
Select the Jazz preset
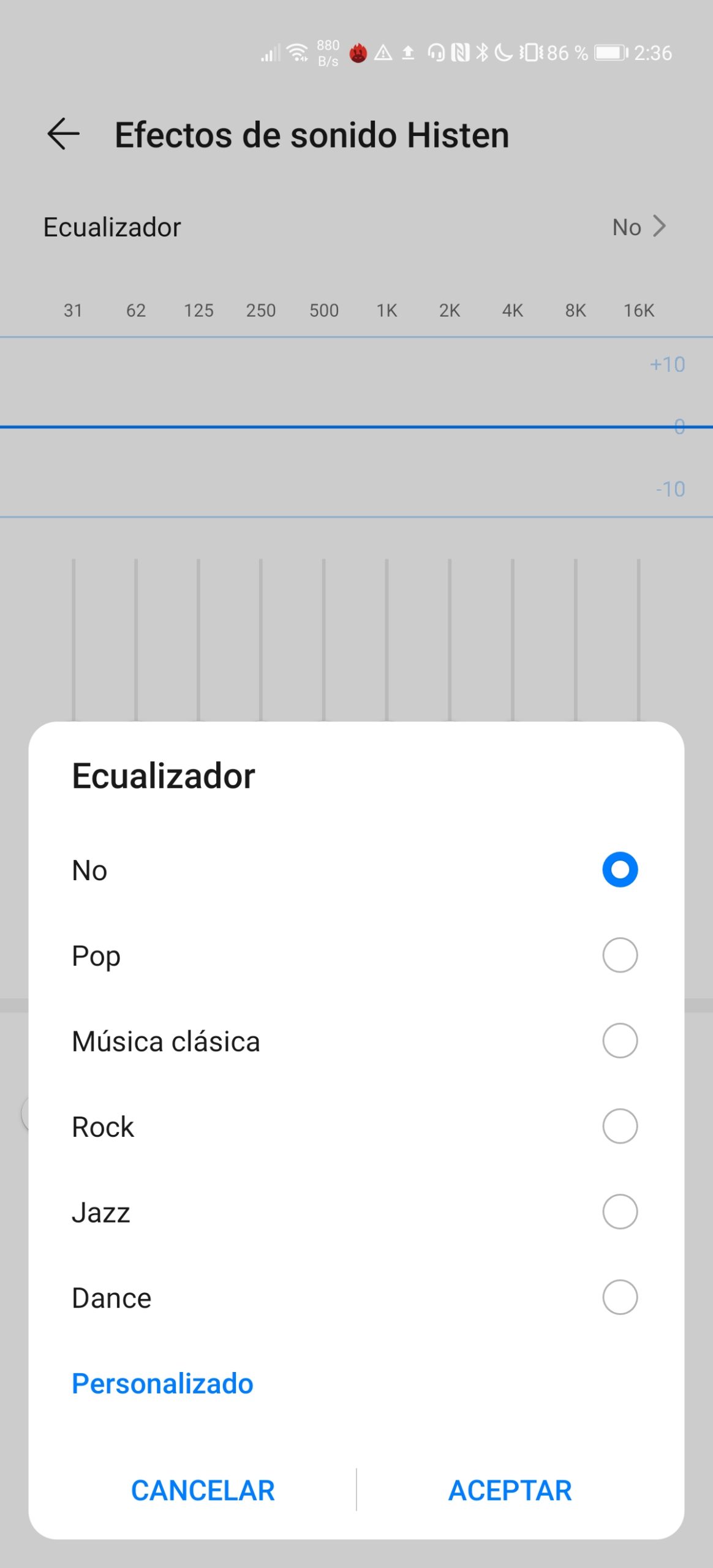[x=356, y=1212]
